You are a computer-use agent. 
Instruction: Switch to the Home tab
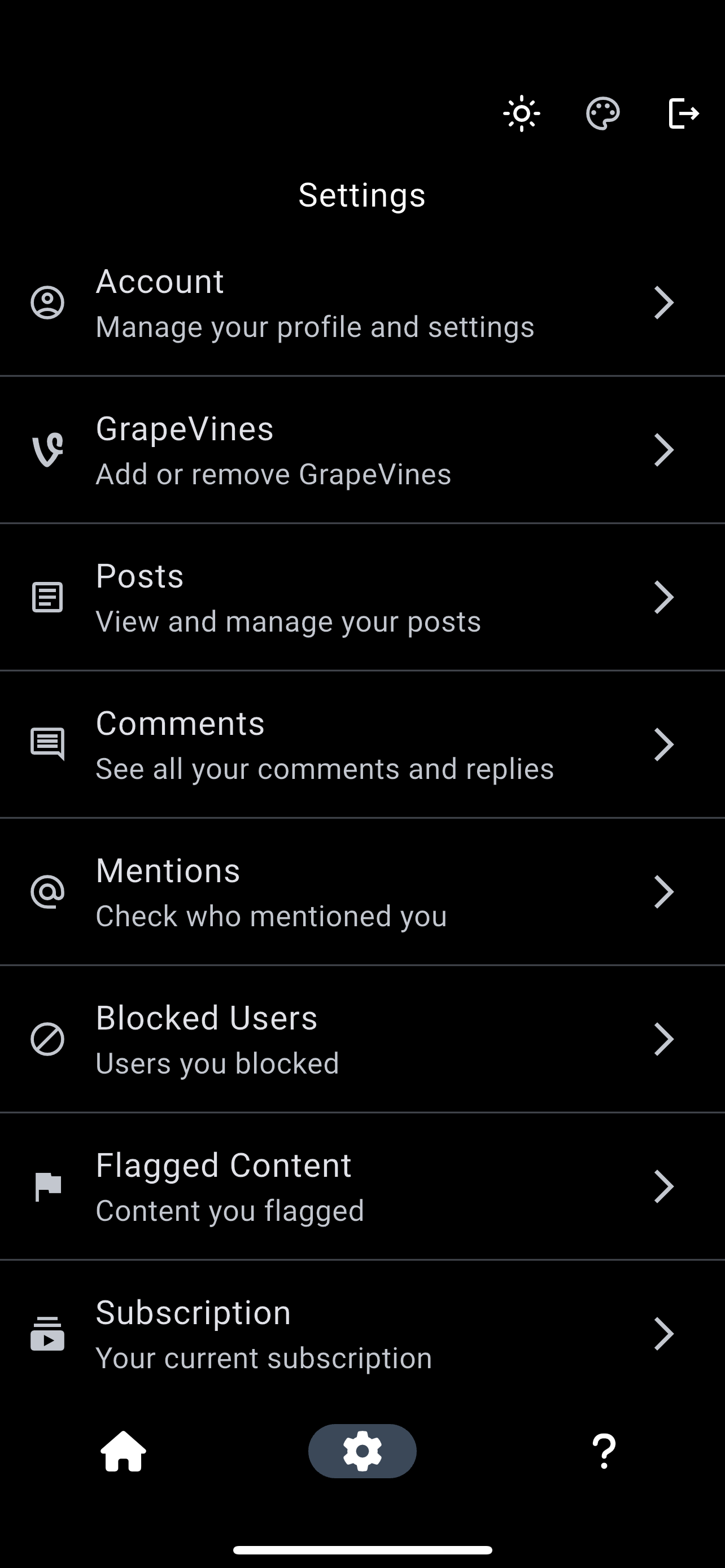(124, 1451)
